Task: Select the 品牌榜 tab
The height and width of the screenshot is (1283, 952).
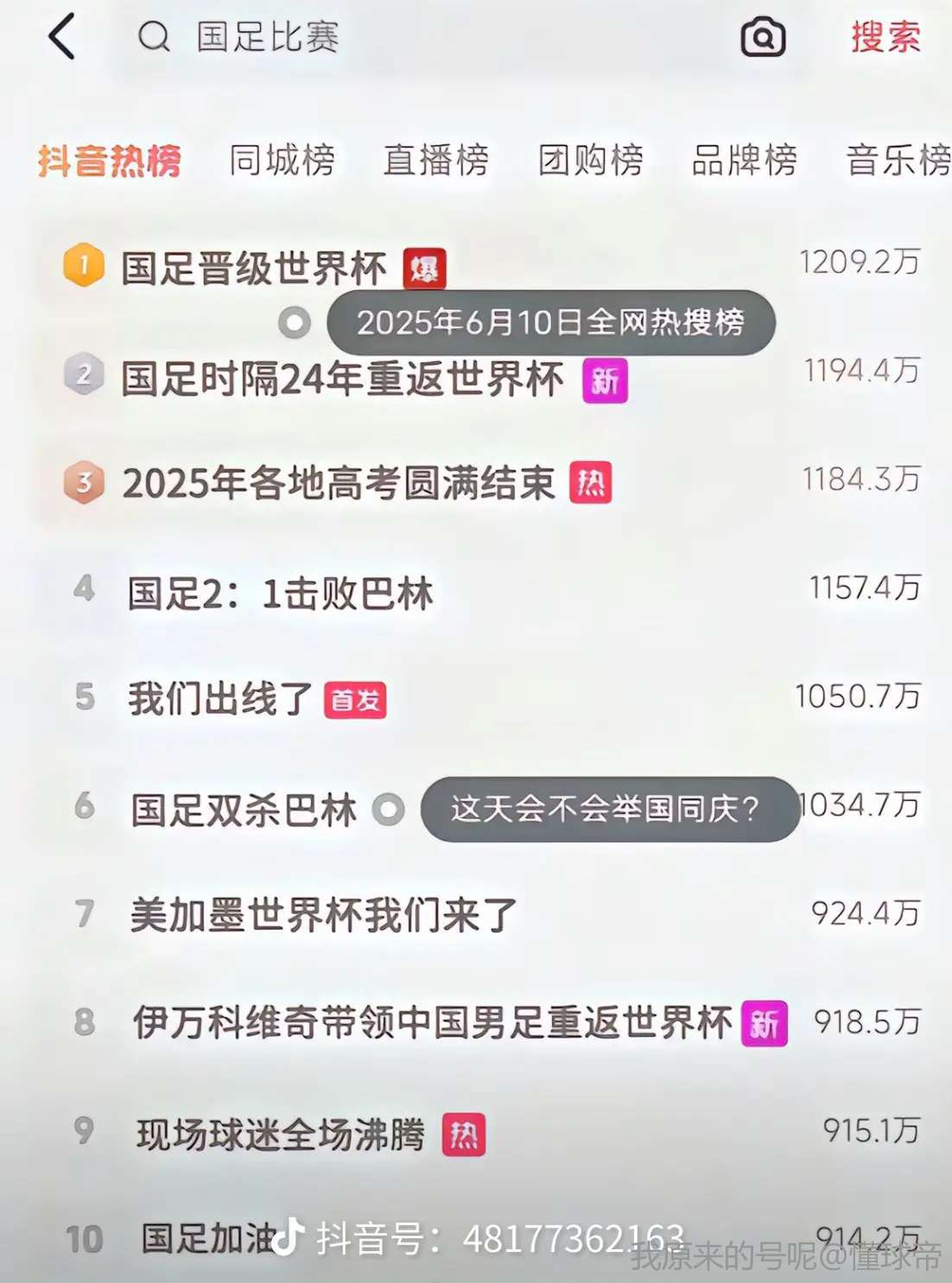Action: 744,161
